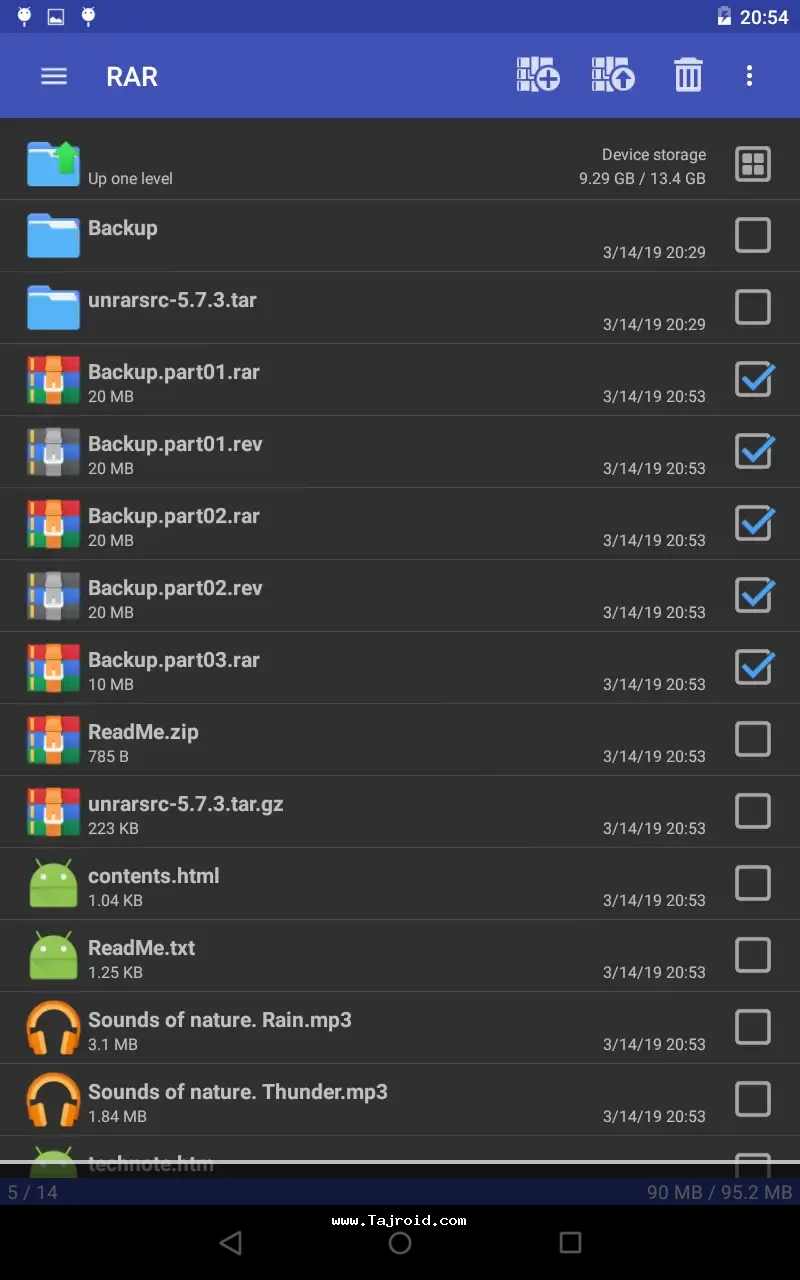Tap the system home button
The width and height of the screenshot is (800, 1280).
(x=400, y=1242)
